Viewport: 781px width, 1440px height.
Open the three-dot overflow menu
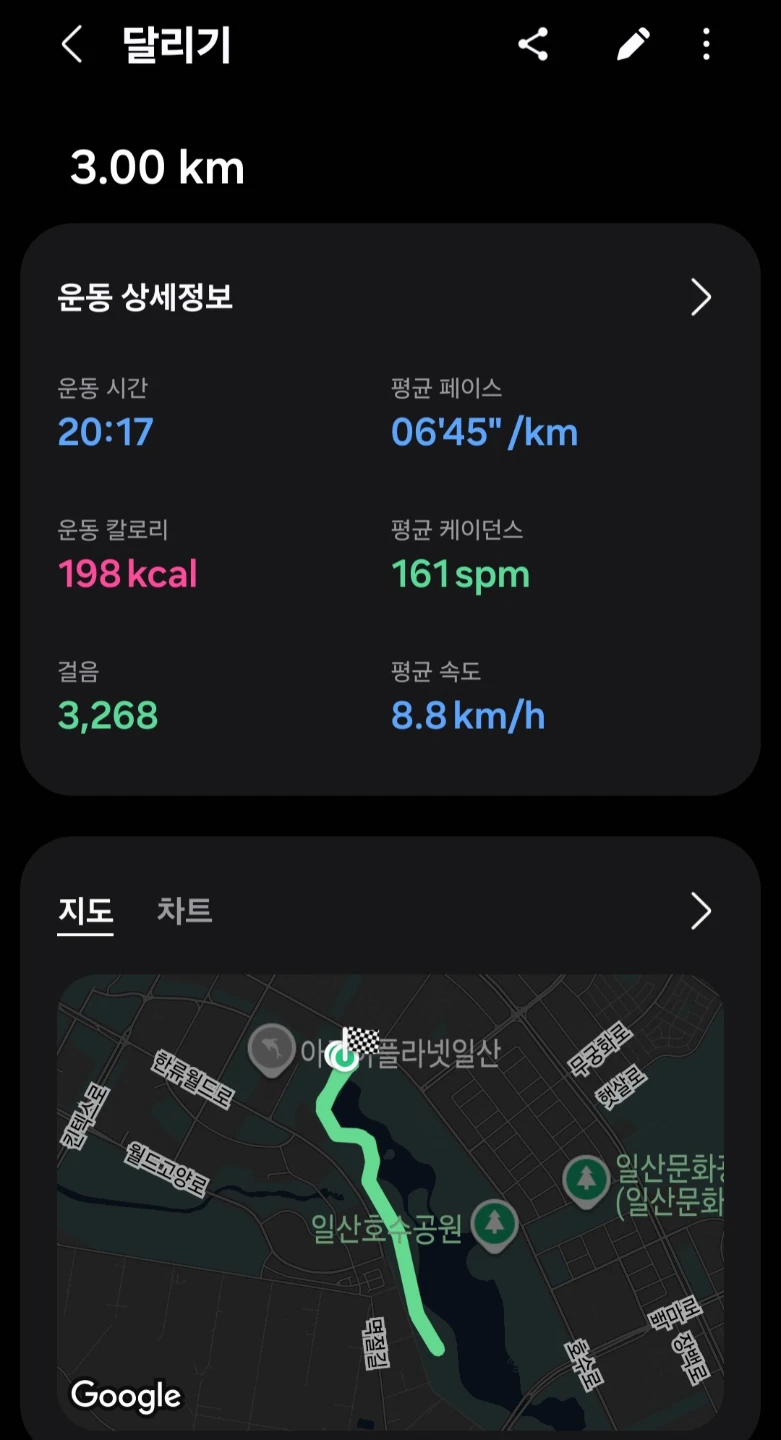click(707, 45)
